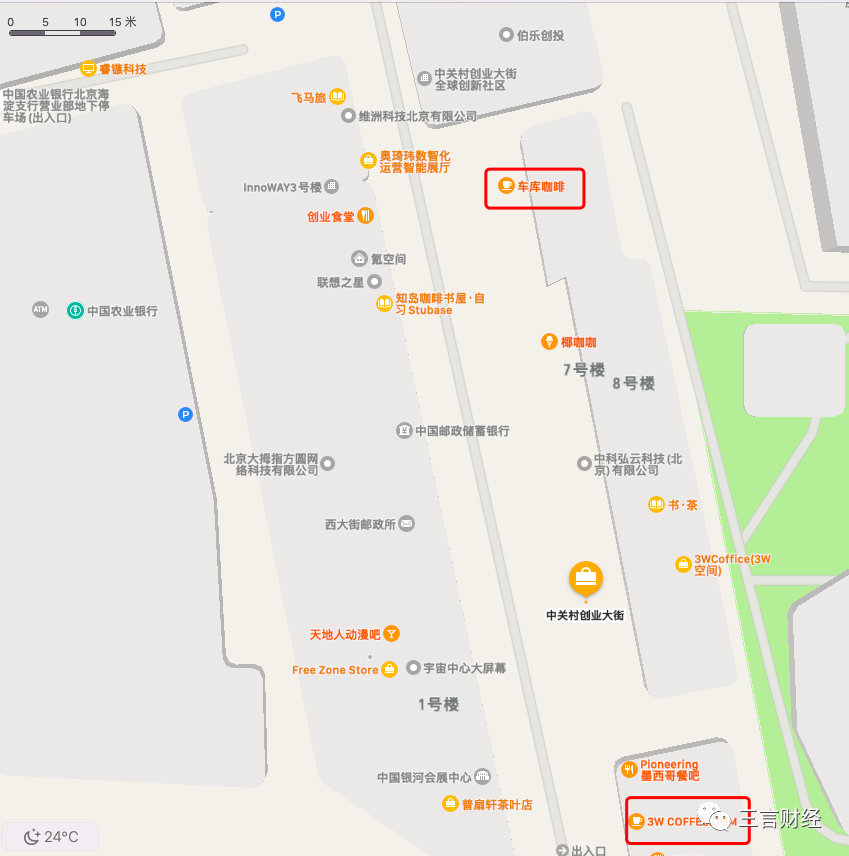The height and width of the screenshot is (856, 849).
Task: Tap the 西大街邮政所 post office marker
Action: click(406, 524)
